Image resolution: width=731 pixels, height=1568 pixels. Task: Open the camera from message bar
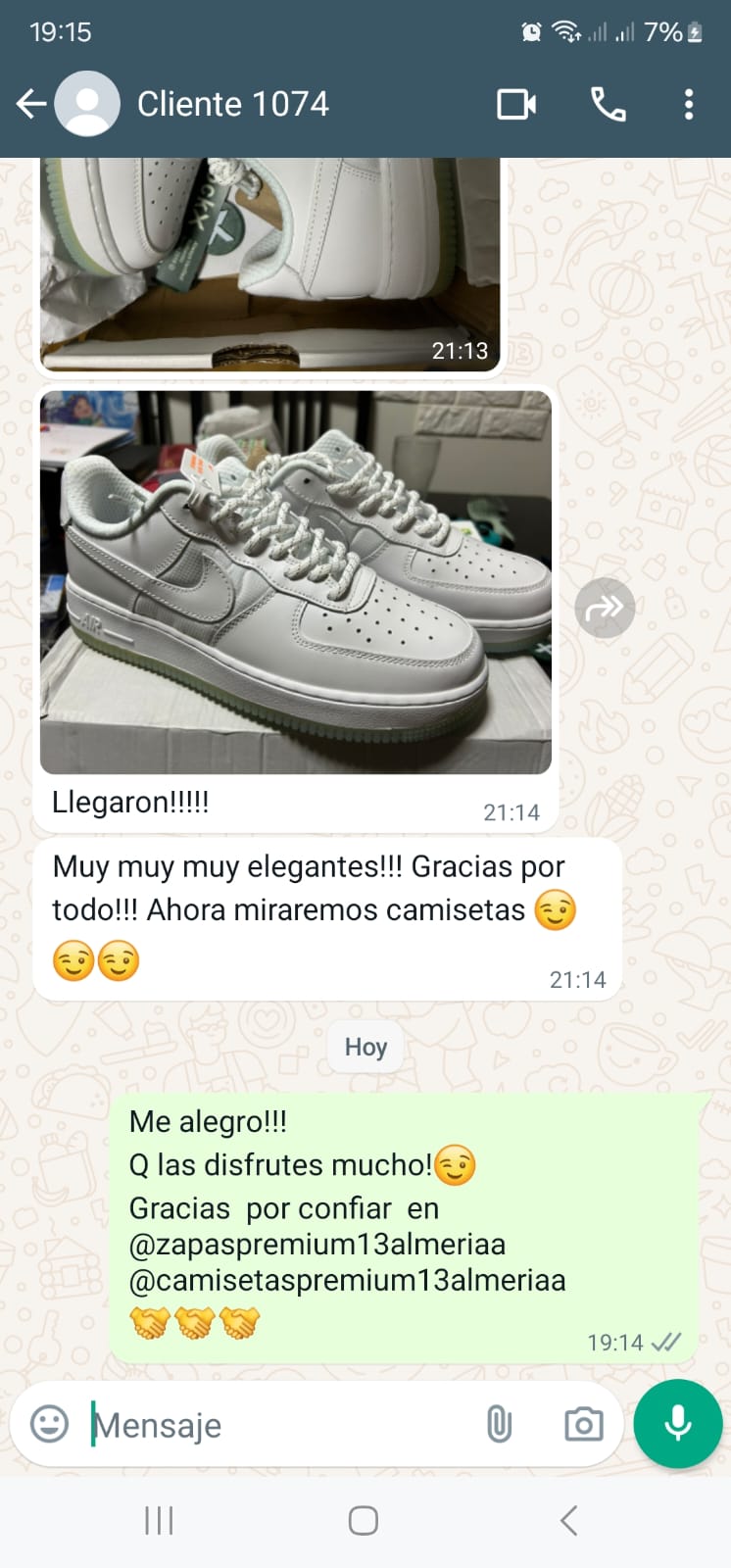click(x=583, y=1424)
